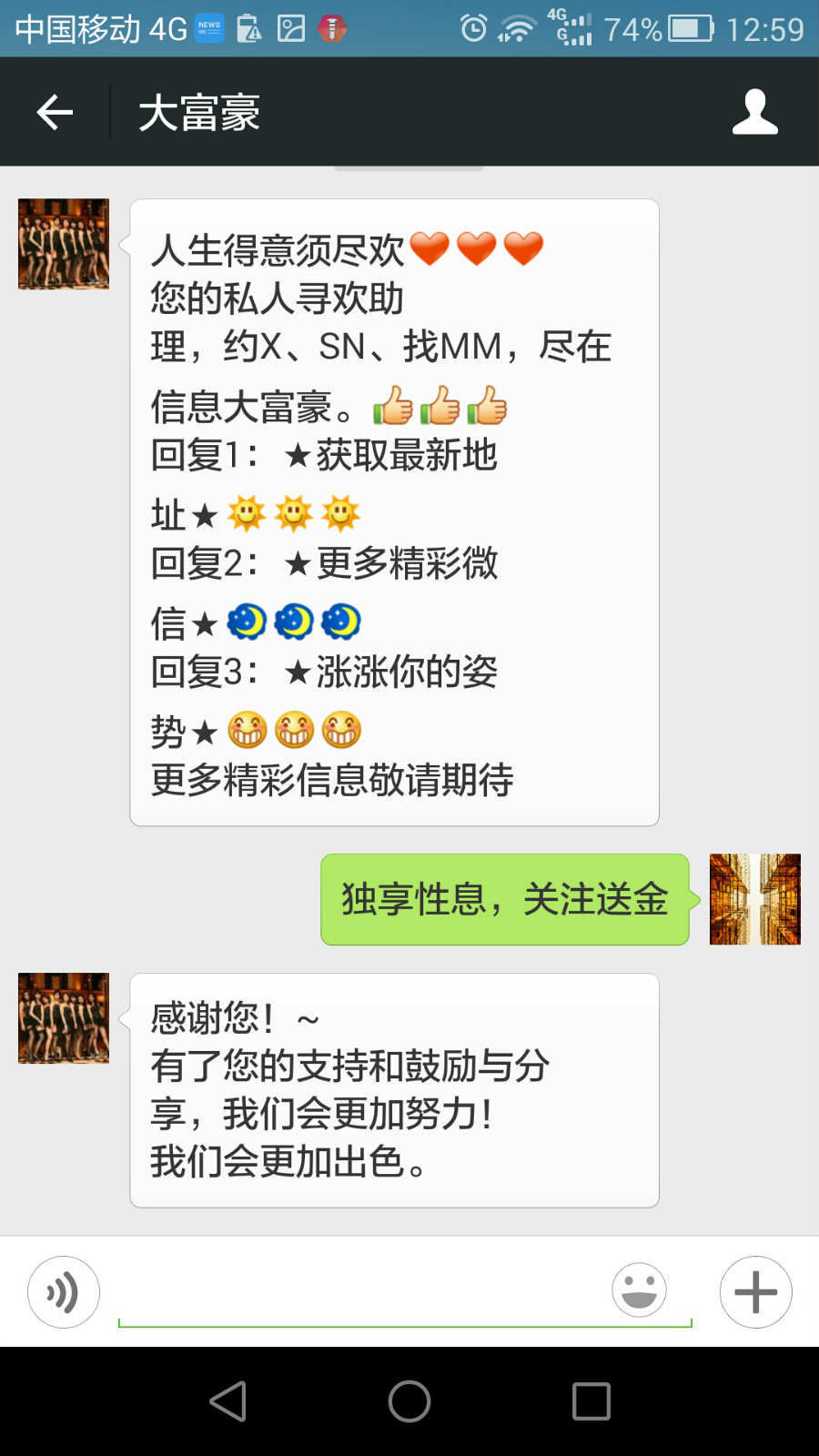
Task: Switch to voice input mode
Action: [x=64, y=1291]
